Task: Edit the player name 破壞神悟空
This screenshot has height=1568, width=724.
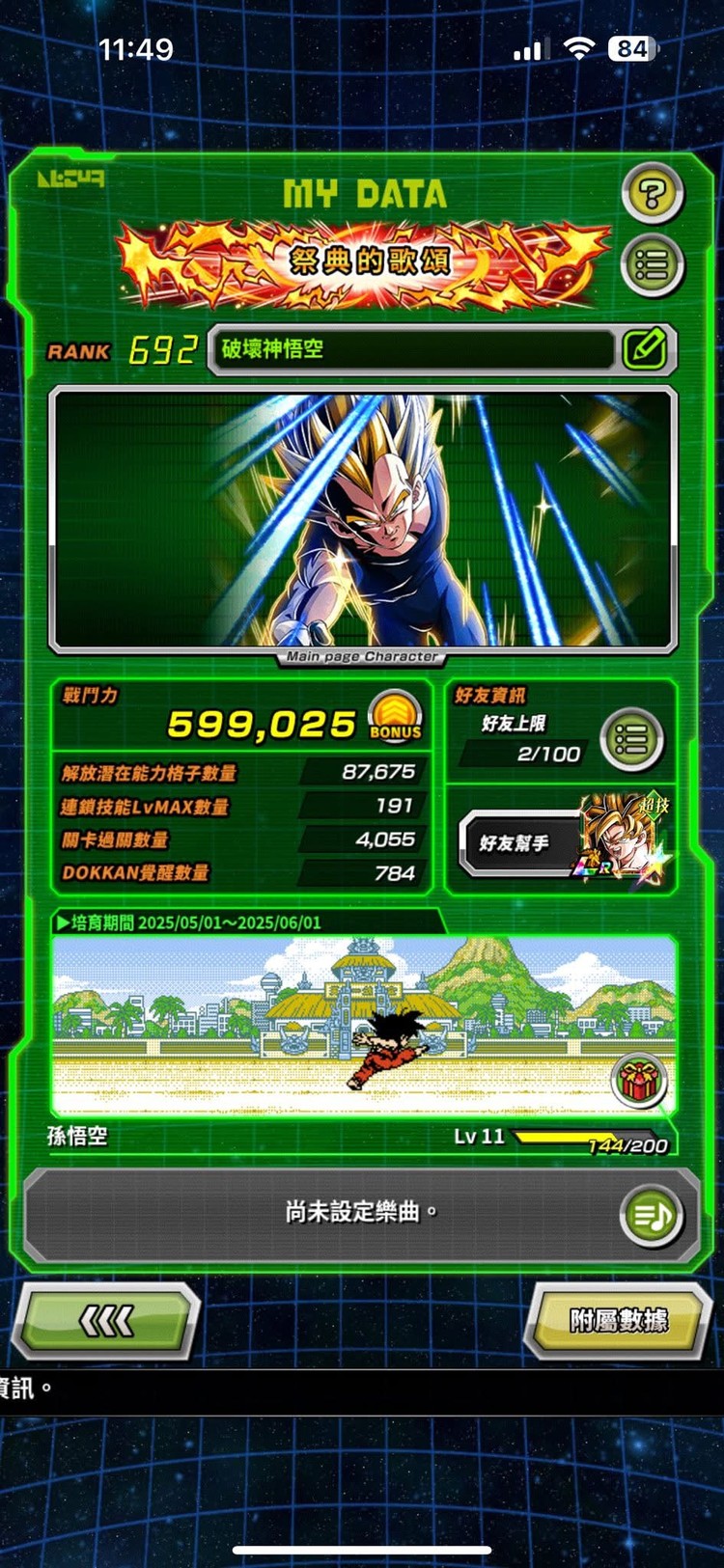Action: pyautogui.click(x=644, y=348)
